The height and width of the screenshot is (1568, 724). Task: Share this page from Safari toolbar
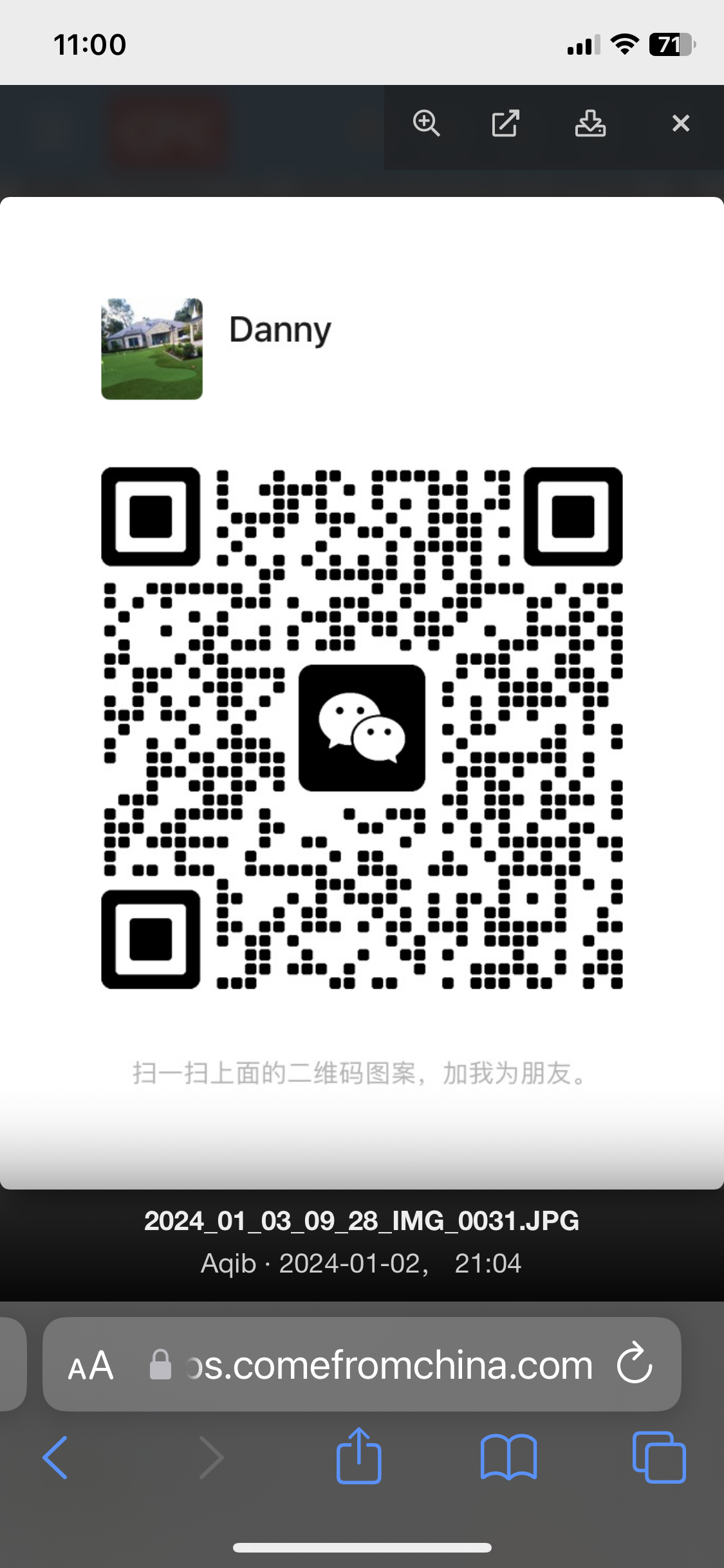pyautogui.click(x=359, y=1456)
